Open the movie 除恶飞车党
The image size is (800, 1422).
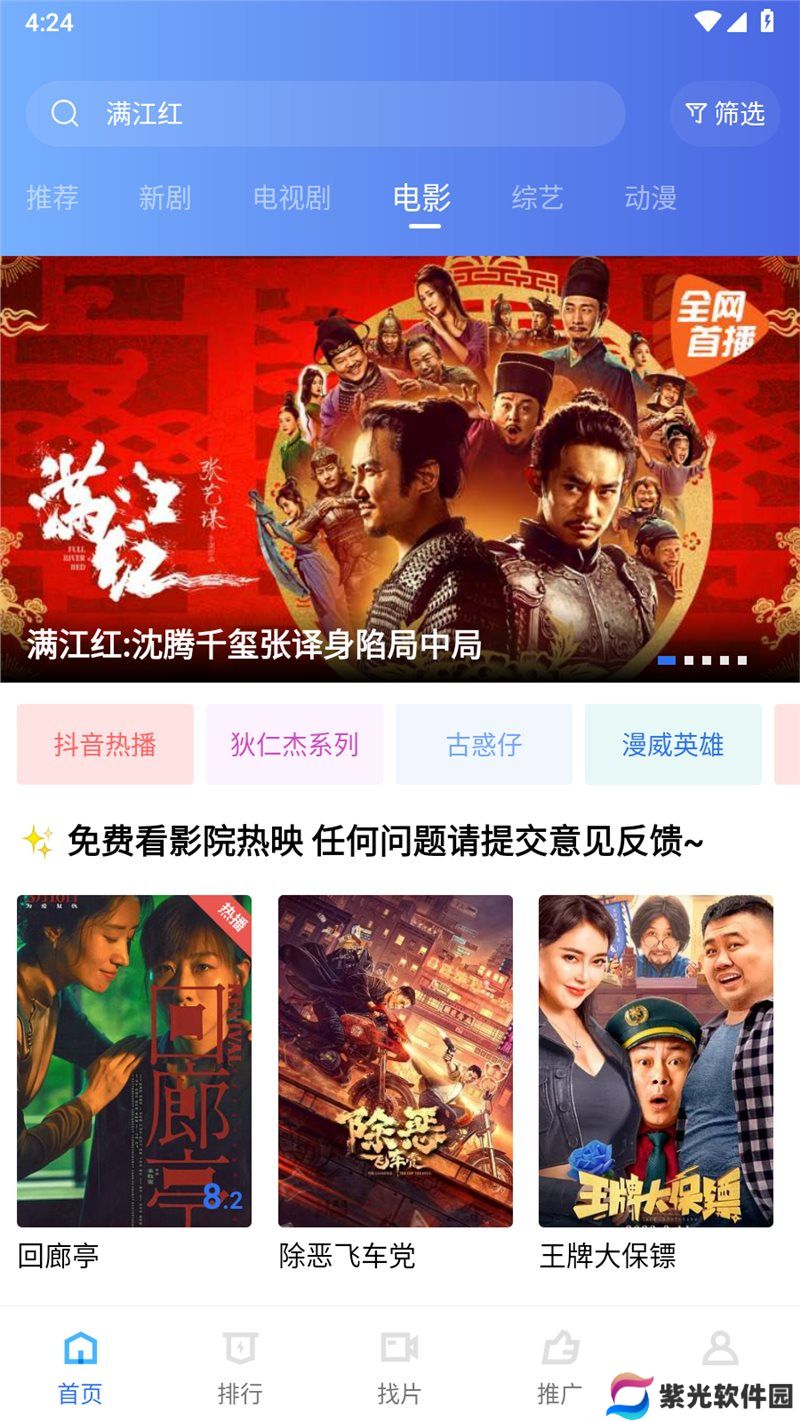pyautogui.click(x=395, y=1061)
